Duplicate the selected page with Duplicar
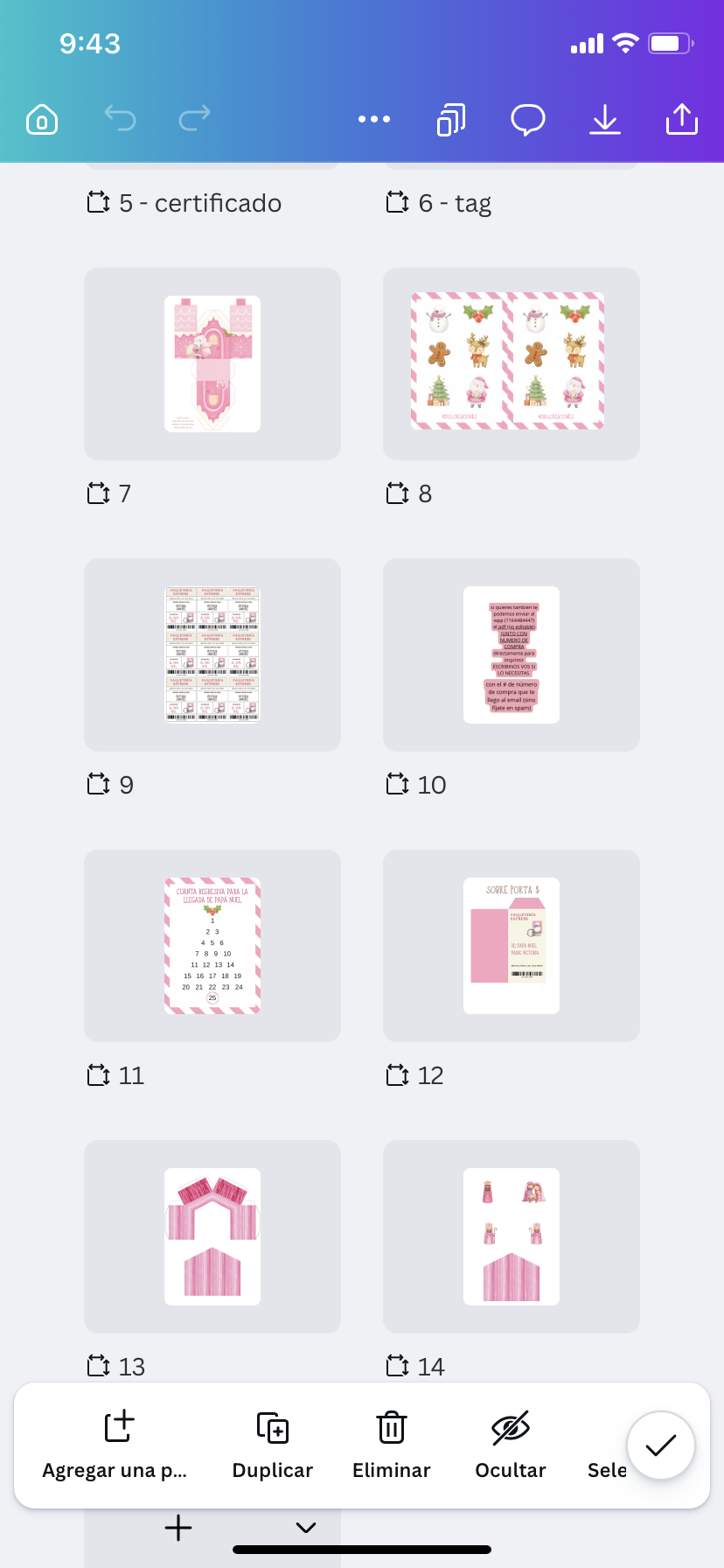The image size is (724, 1568). coord(272,1445)
